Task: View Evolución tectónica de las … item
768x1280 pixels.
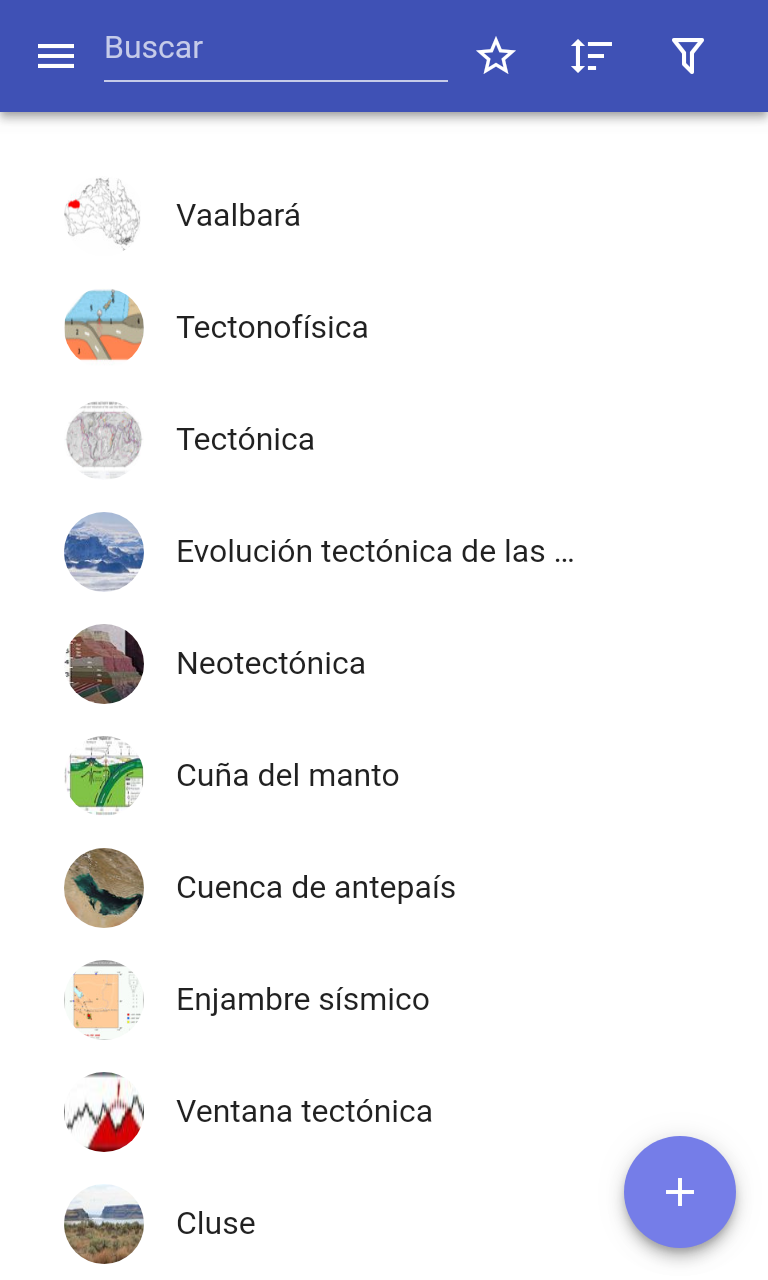Action: [375, 551]
